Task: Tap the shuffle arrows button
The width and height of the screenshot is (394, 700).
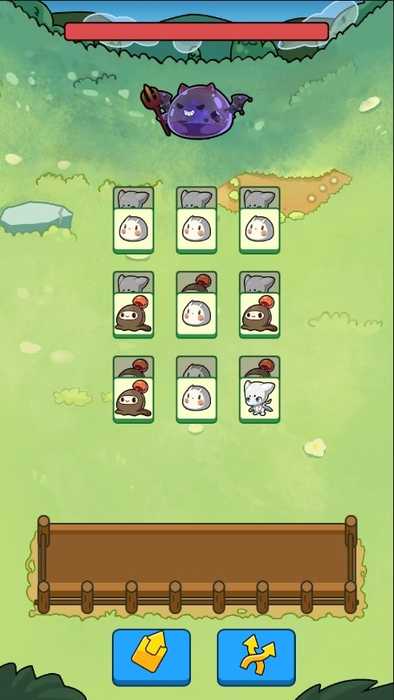Action: pos(257,657)
